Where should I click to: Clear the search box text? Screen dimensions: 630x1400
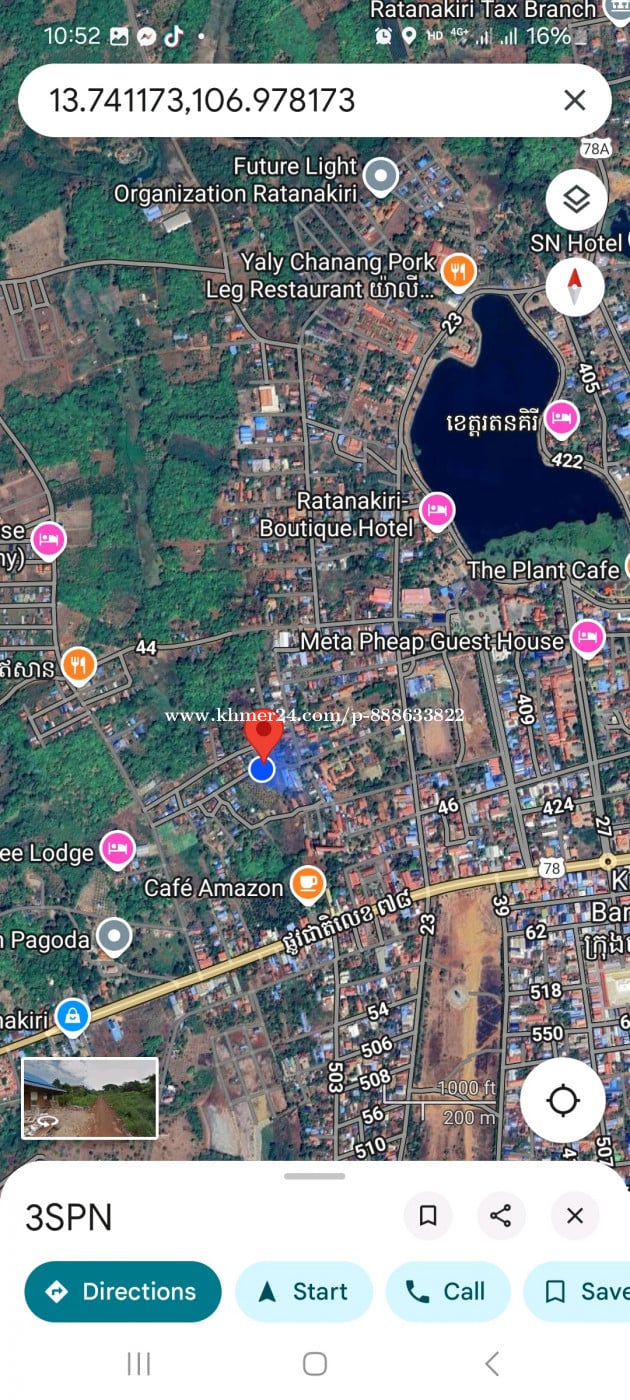pos(575,100)
